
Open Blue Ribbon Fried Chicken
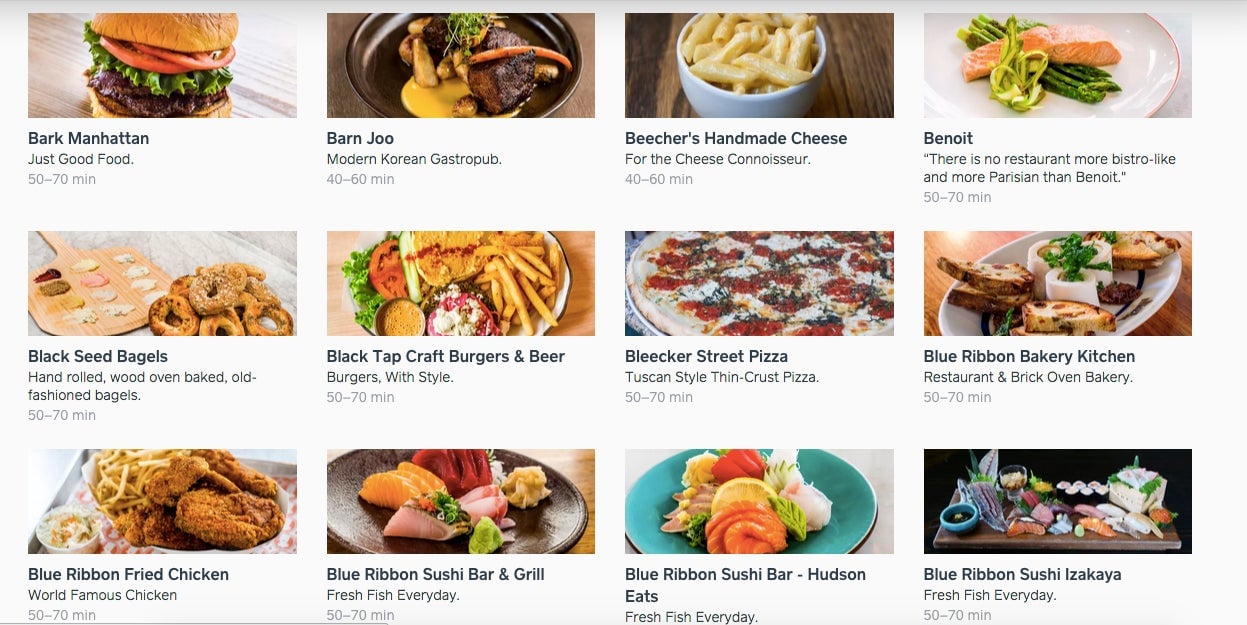tap(162, 502)
